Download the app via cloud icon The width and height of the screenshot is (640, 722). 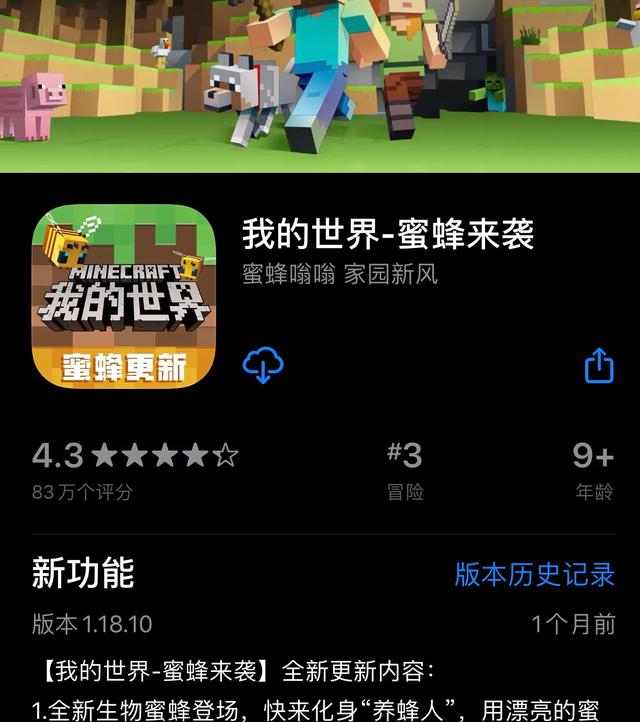click(x=263, y=365)
